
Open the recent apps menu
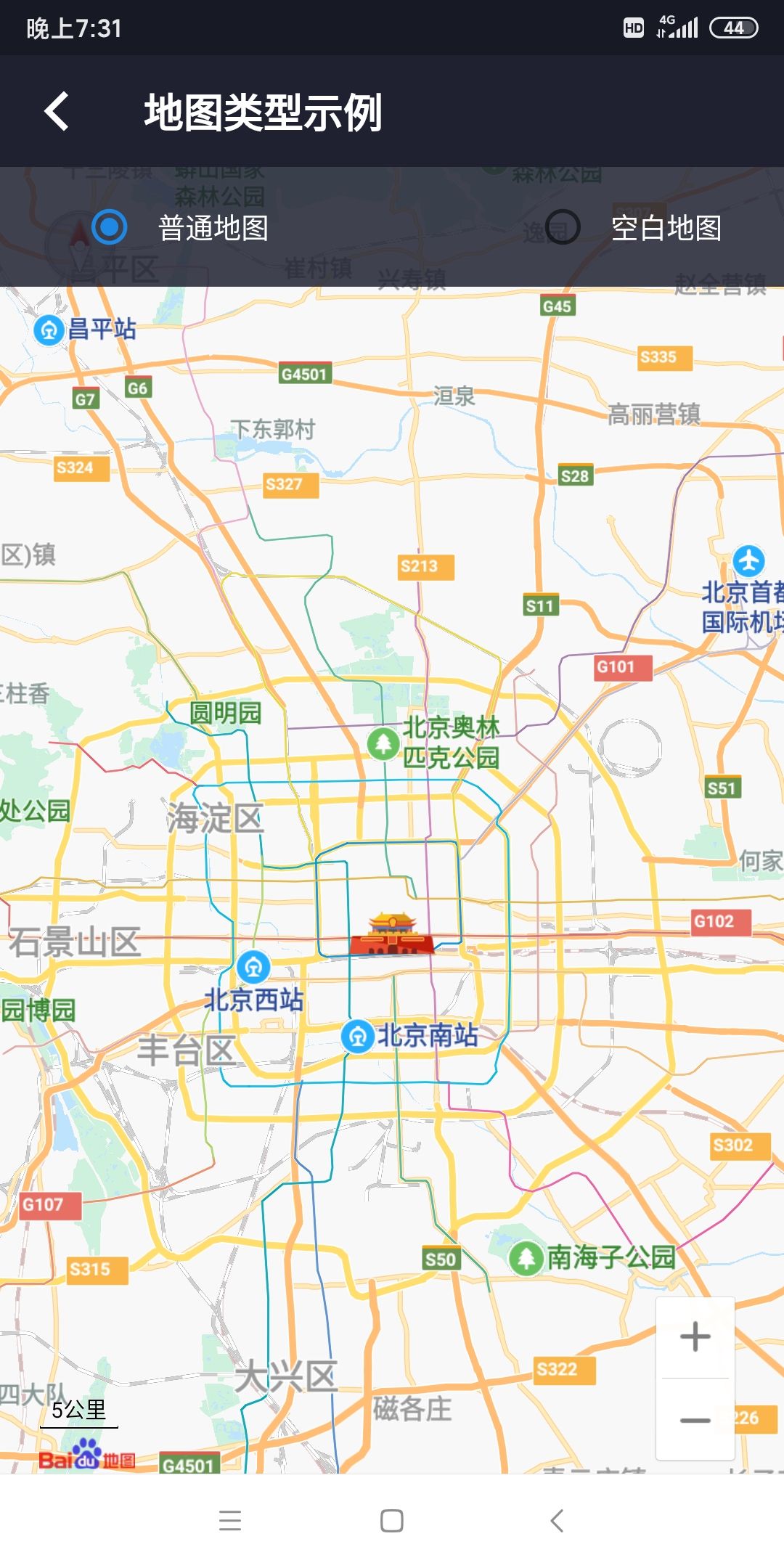[x=230, y=1520]
